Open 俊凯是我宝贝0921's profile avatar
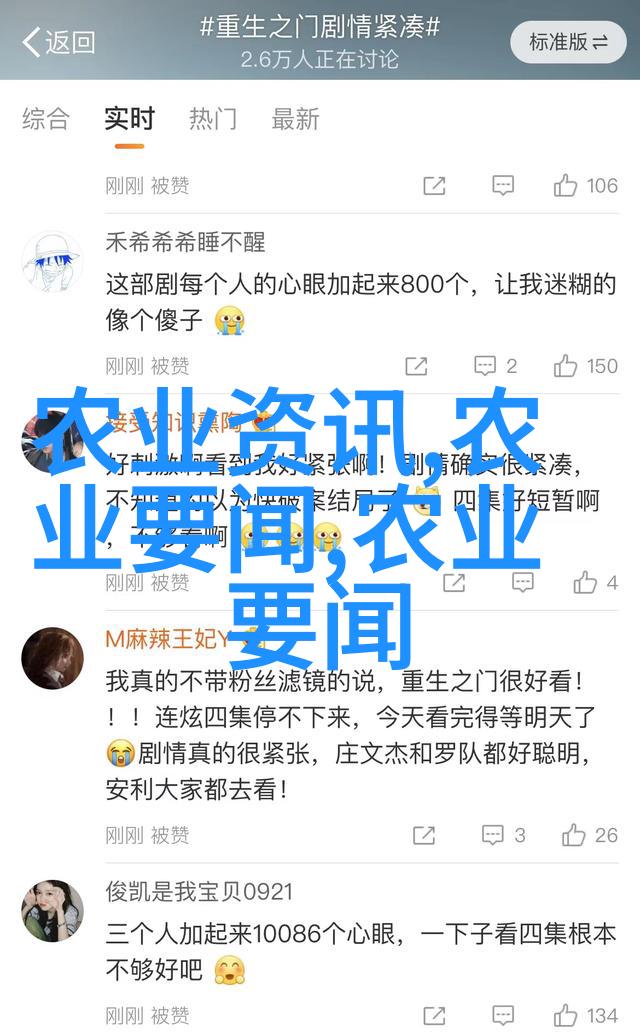This screenshot has width=640, height=1033. [x=52, y=911]
